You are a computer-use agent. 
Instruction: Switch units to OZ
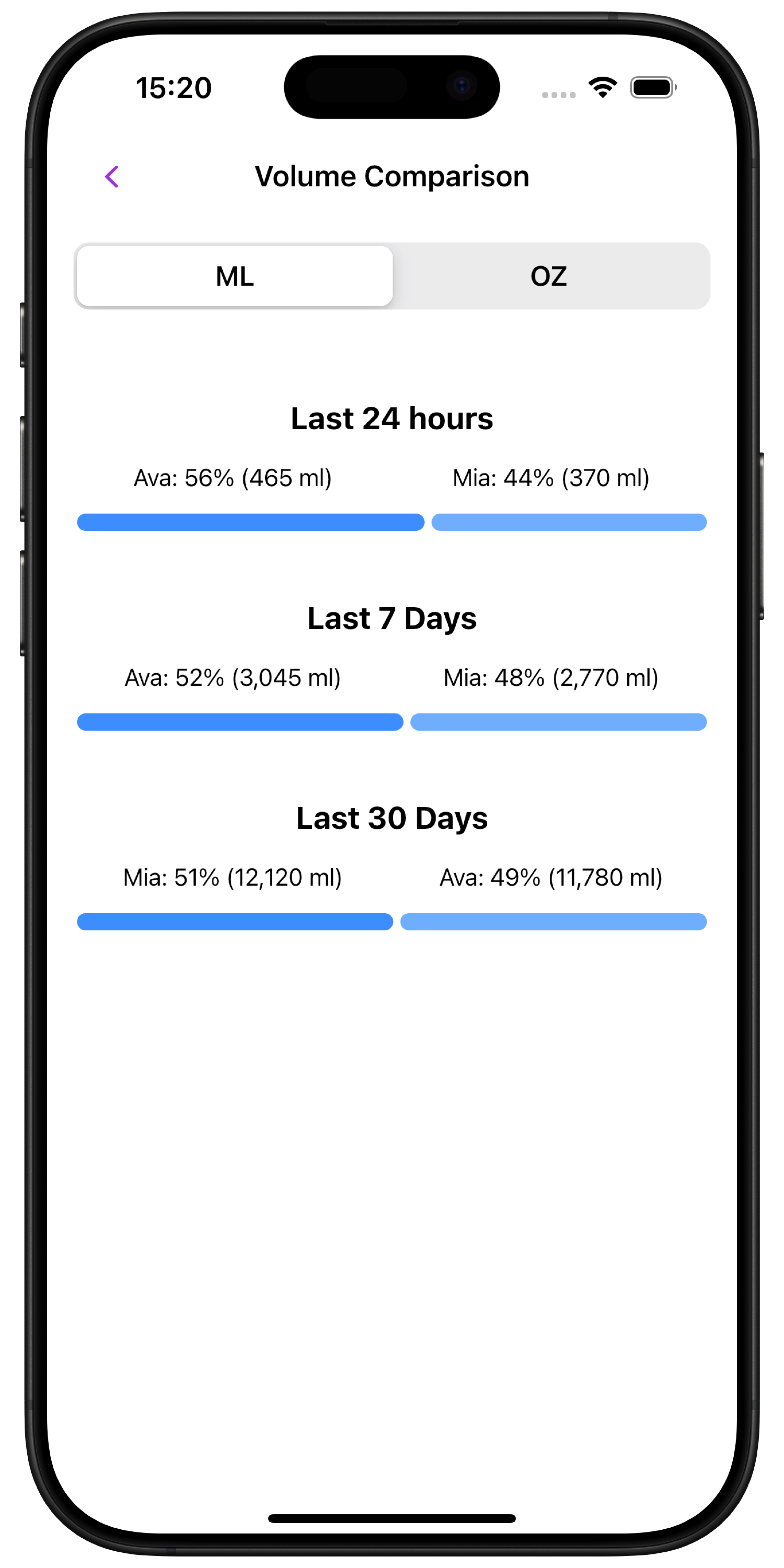549,276
